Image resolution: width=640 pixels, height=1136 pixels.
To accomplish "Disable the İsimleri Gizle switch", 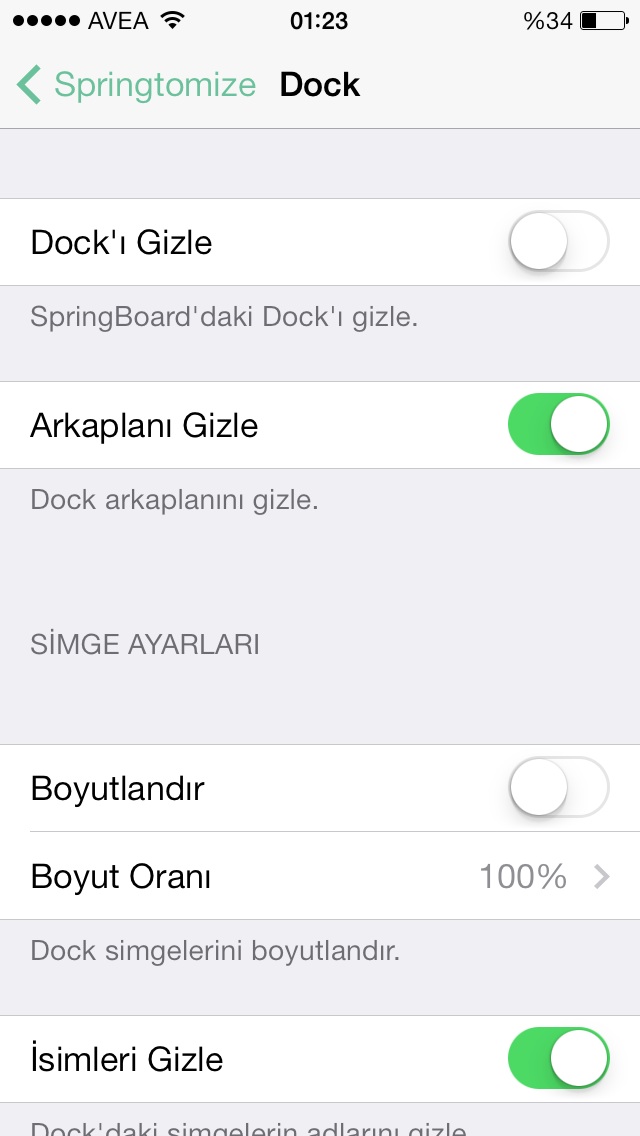I will 559,1058.
